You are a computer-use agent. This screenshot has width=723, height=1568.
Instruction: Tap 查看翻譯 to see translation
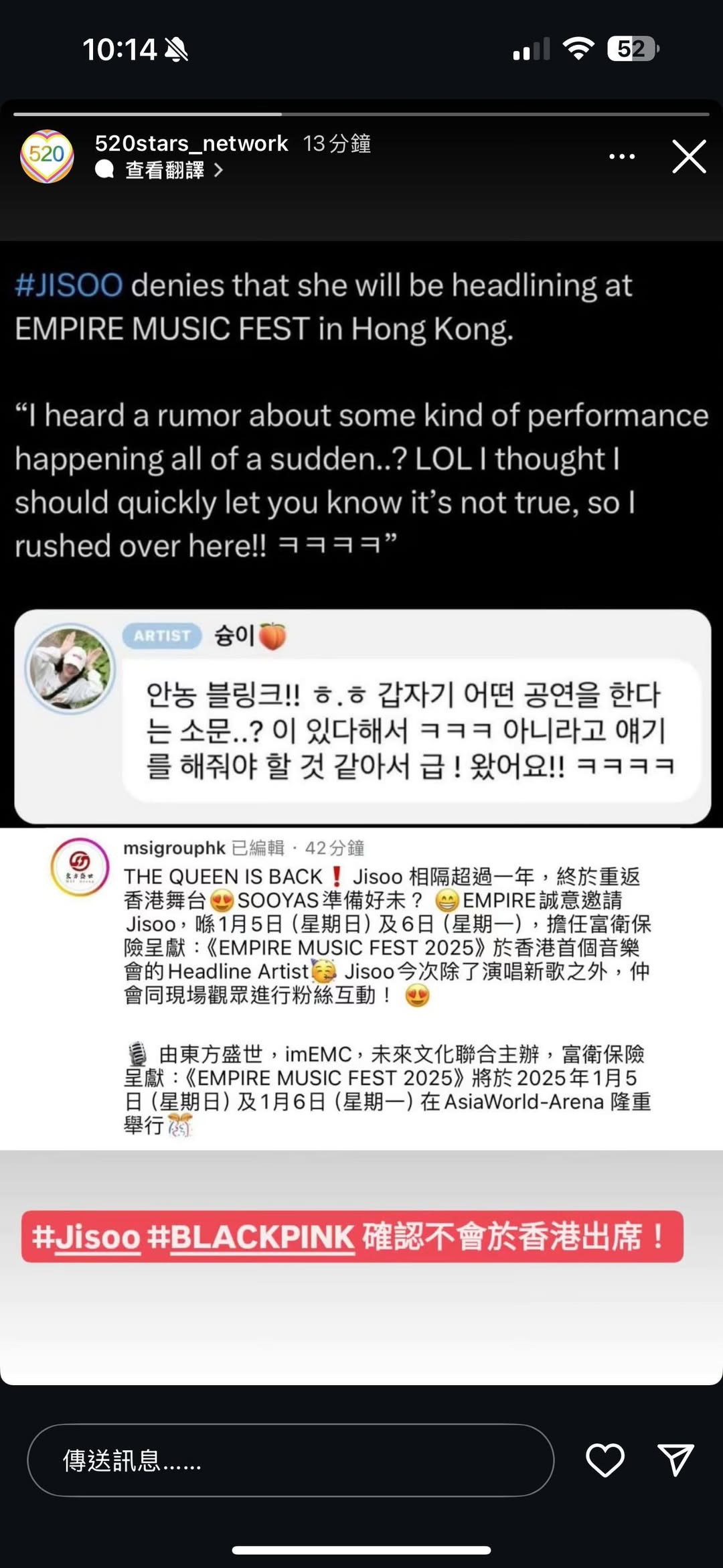(x=165, y=171)
